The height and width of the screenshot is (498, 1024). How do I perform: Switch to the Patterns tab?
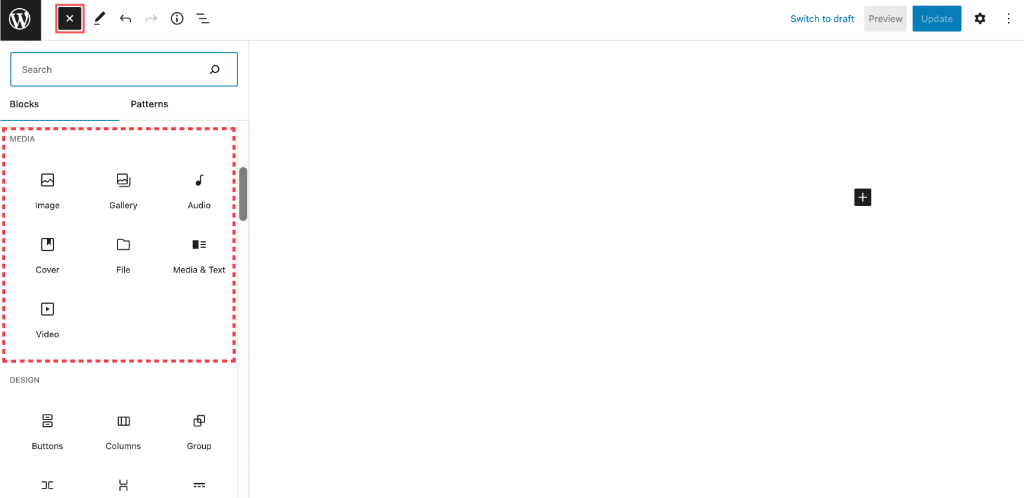(149, 104)
